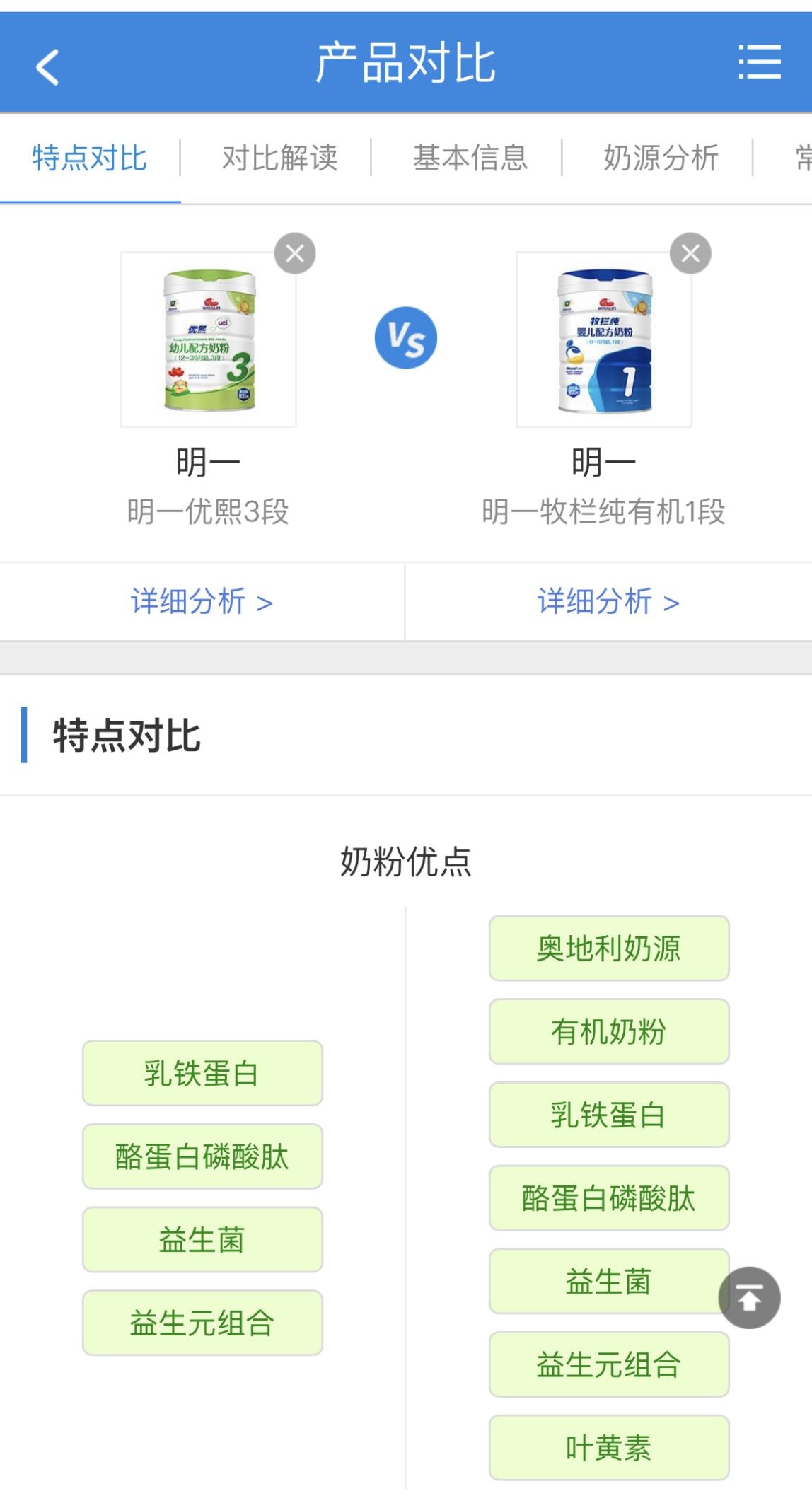Tap the 叶黄素 advantage tag
The height and width of the screenshot is (1508, 812).
(x=608, y=1447)
